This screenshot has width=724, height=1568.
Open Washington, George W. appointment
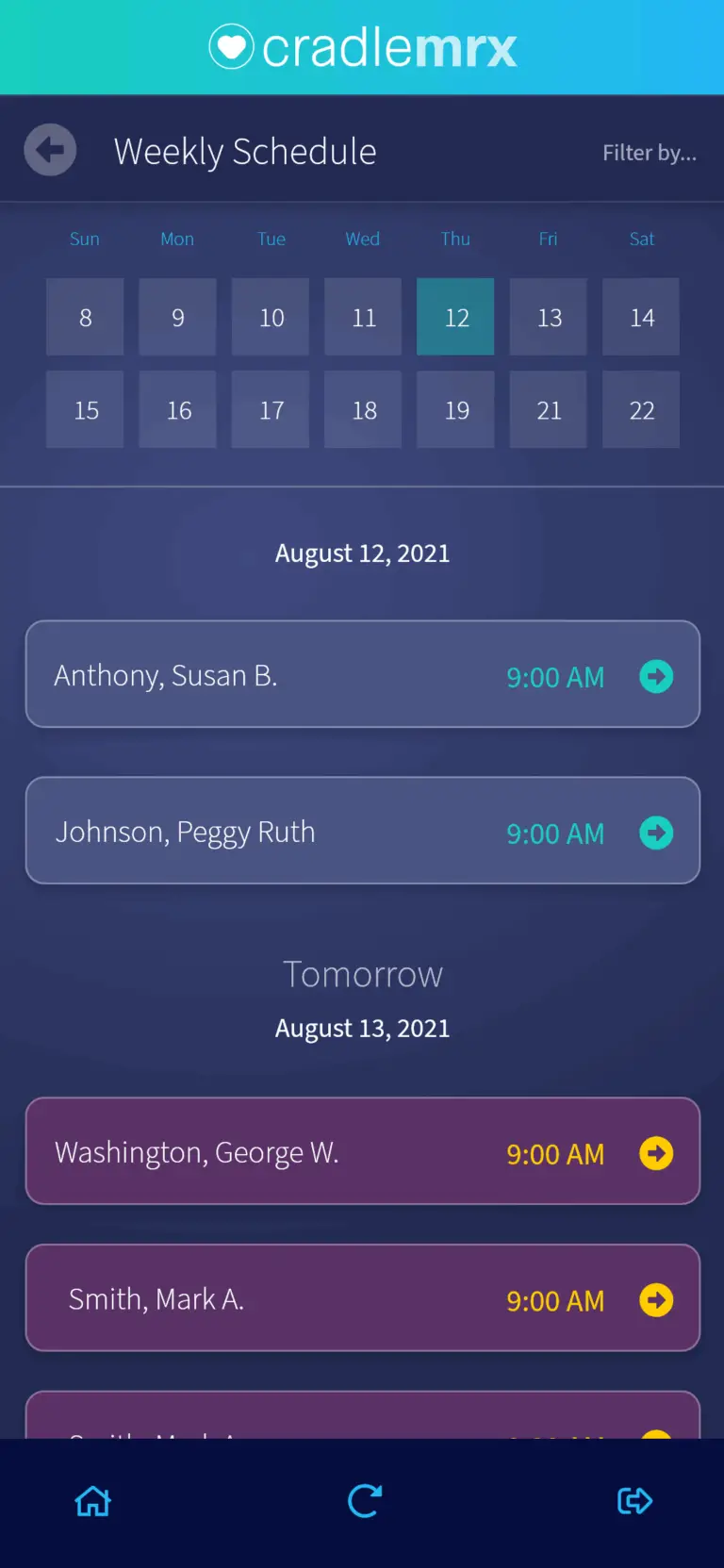pos(363,1151)
